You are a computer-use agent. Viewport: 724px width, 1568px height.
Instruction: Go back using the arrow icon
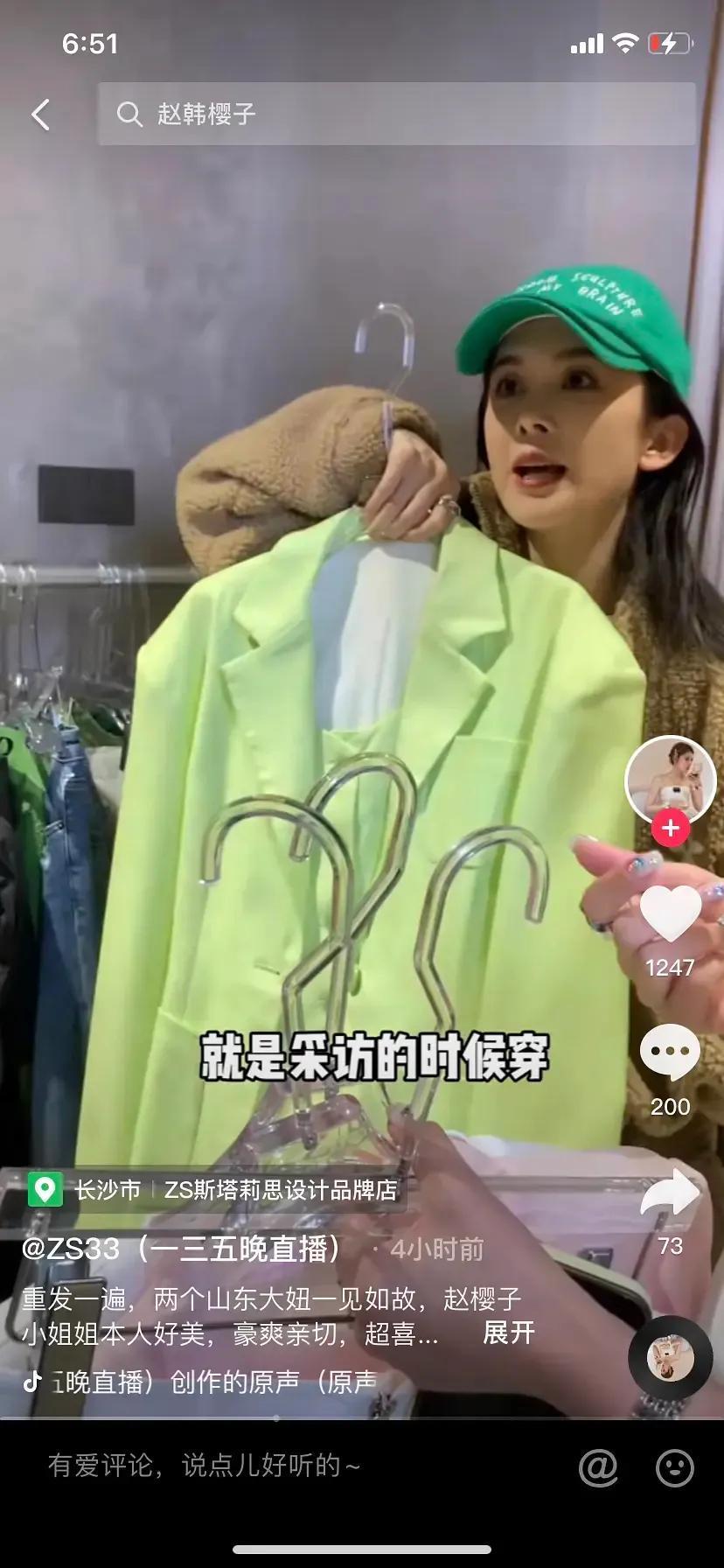coord(40,115)
